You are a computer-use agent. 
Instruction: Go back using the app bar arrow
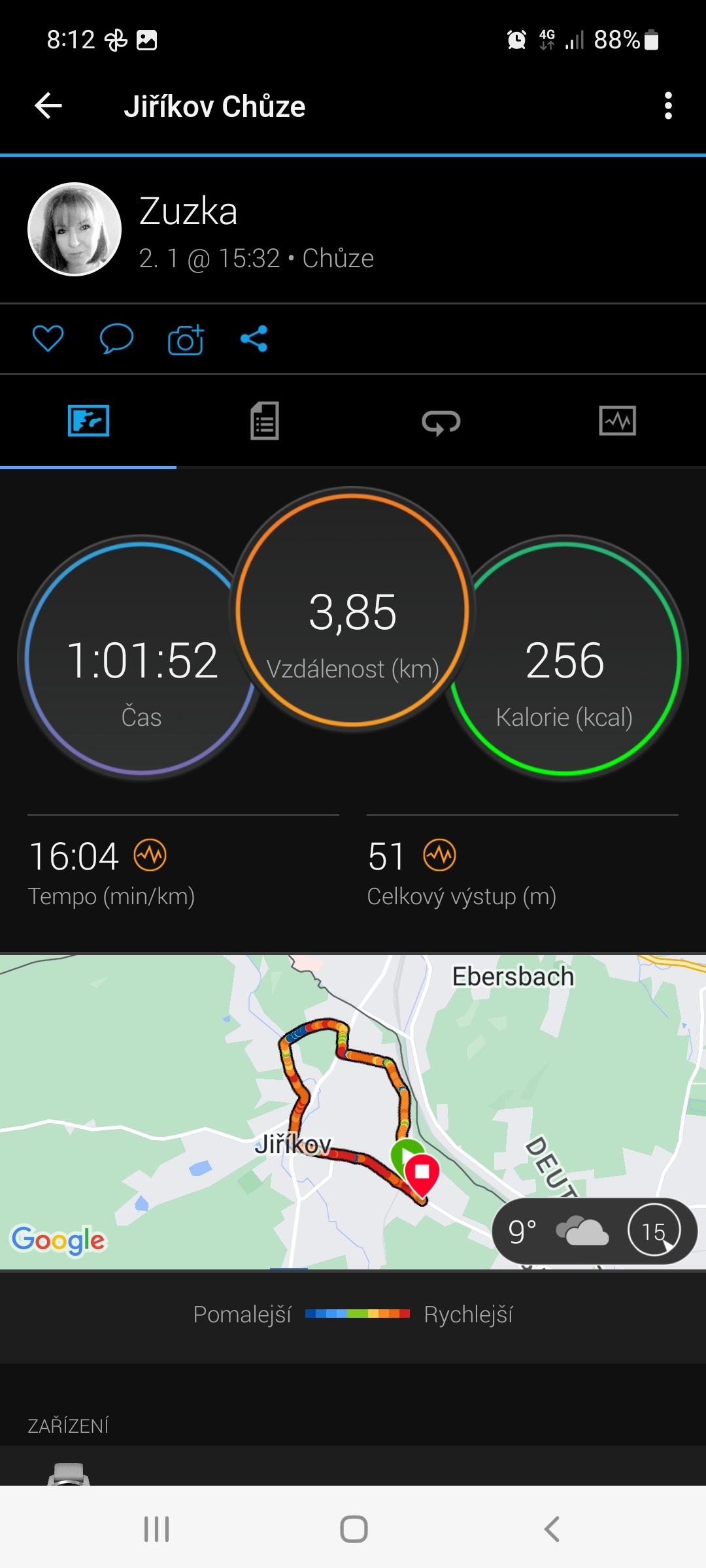coord(48,106)
